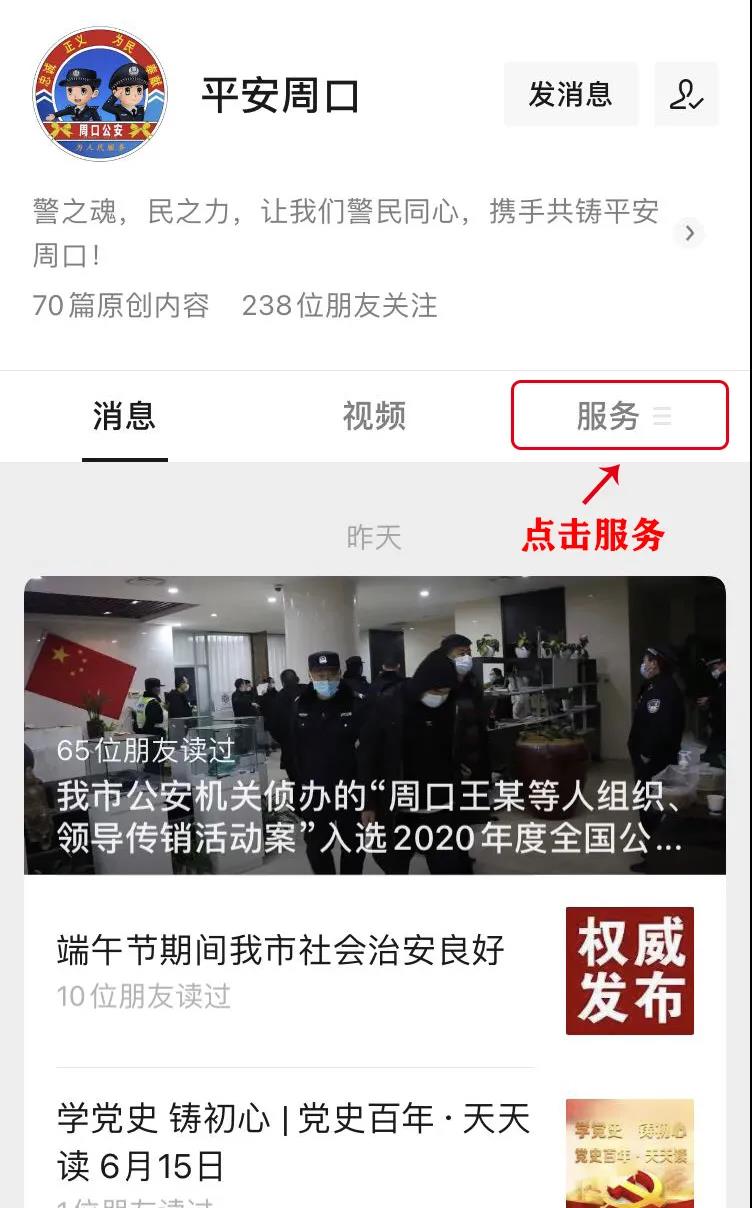Switch to the 消息 tab

pos(124,416)
